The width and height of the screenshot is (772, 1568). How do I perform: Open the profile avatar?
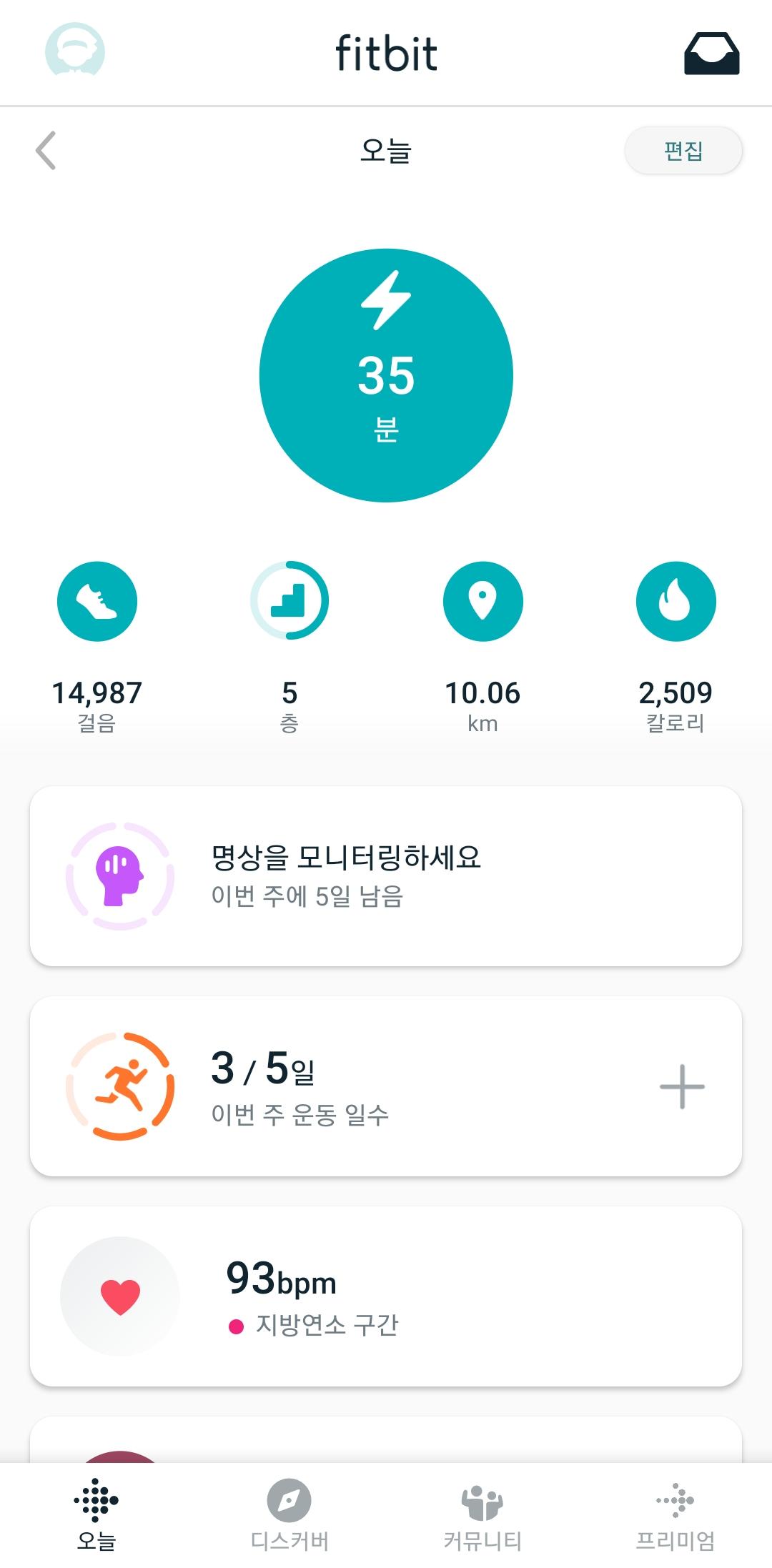pos(75,51)
